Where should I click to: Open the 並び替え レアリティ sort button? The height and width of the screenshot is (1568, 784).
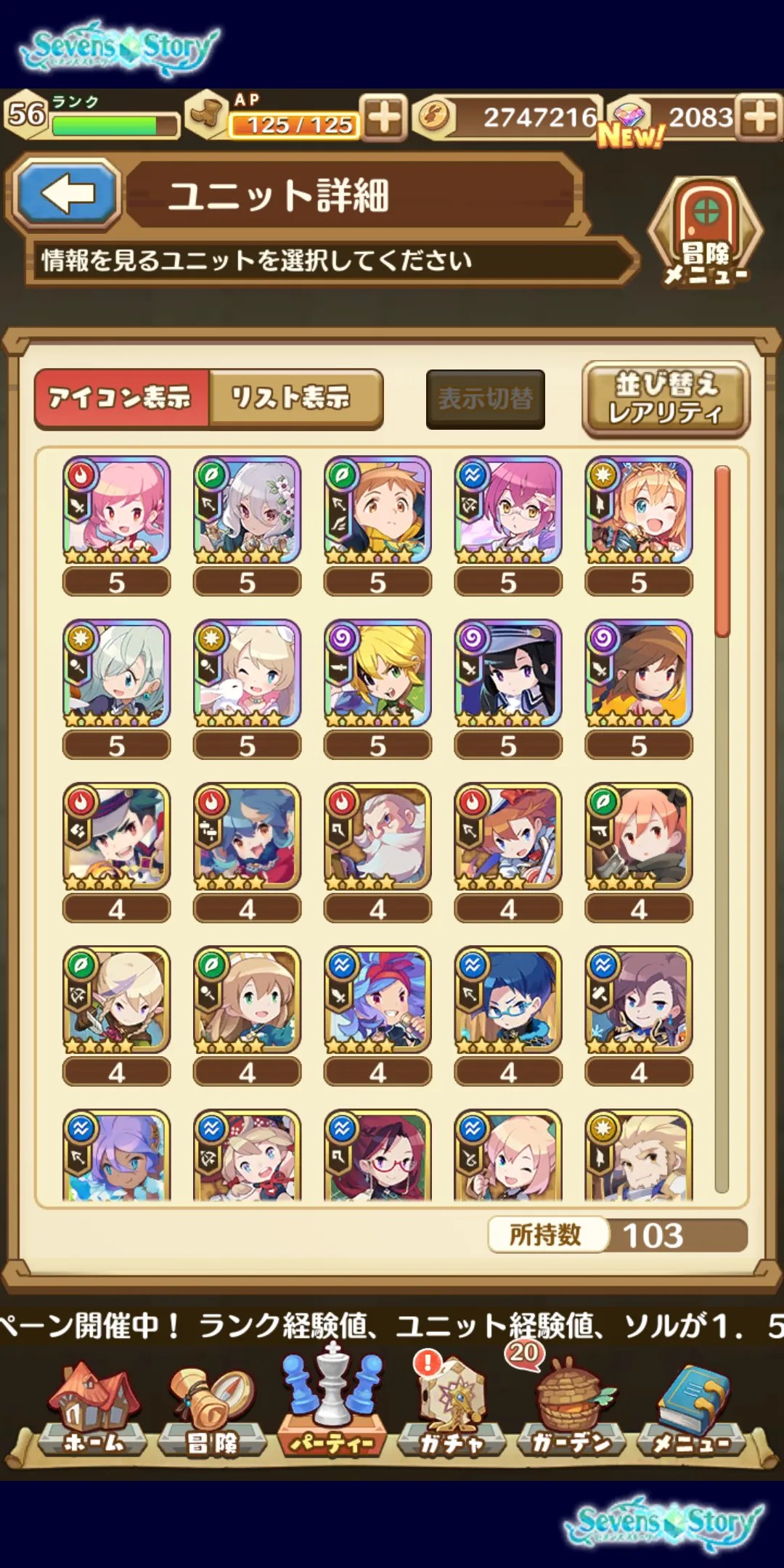(x=665, y=399)
